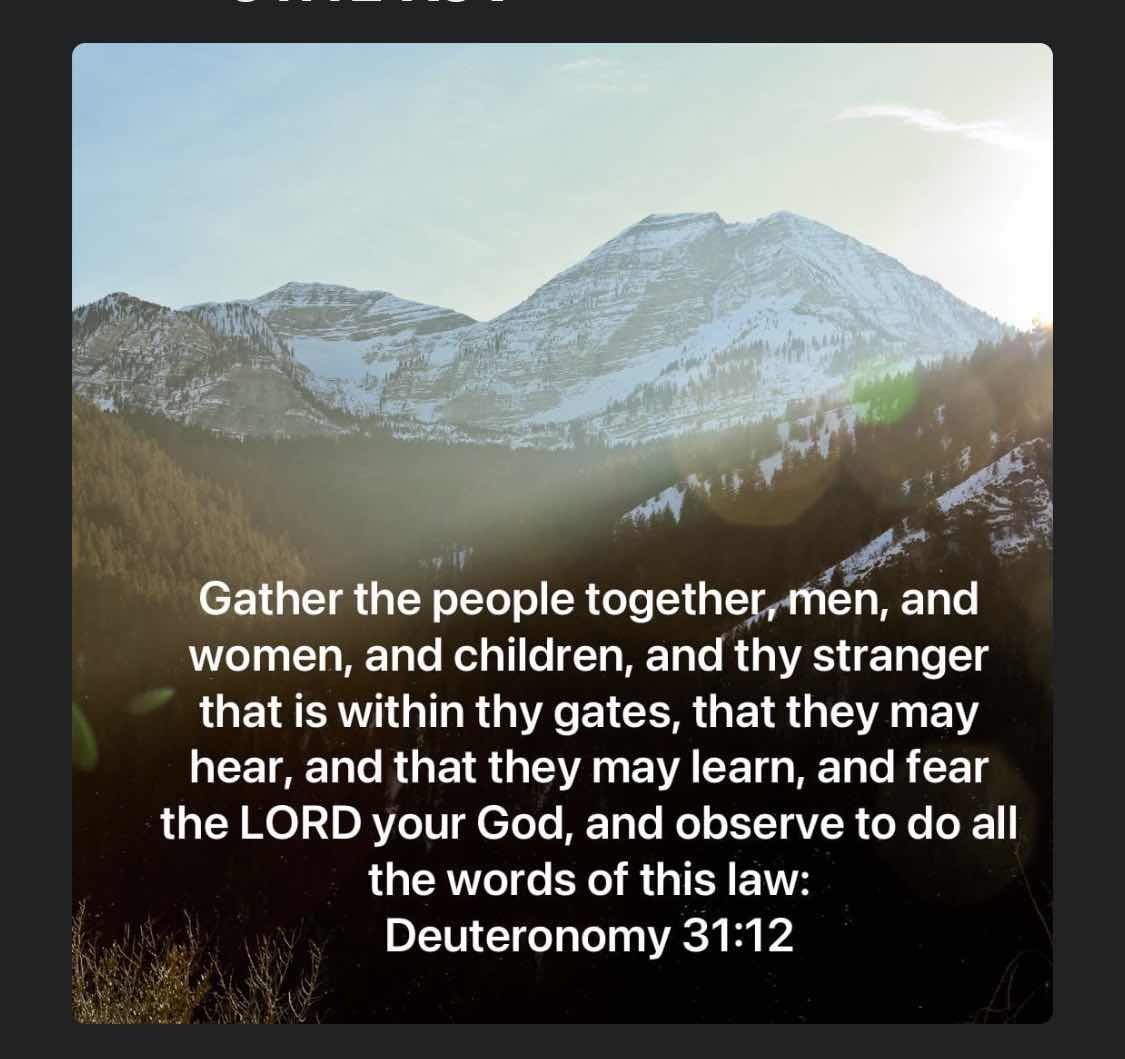Open the Deuteronomy 31:12 verse image
Screen dimensions: 1125x1059
(562, 532)
